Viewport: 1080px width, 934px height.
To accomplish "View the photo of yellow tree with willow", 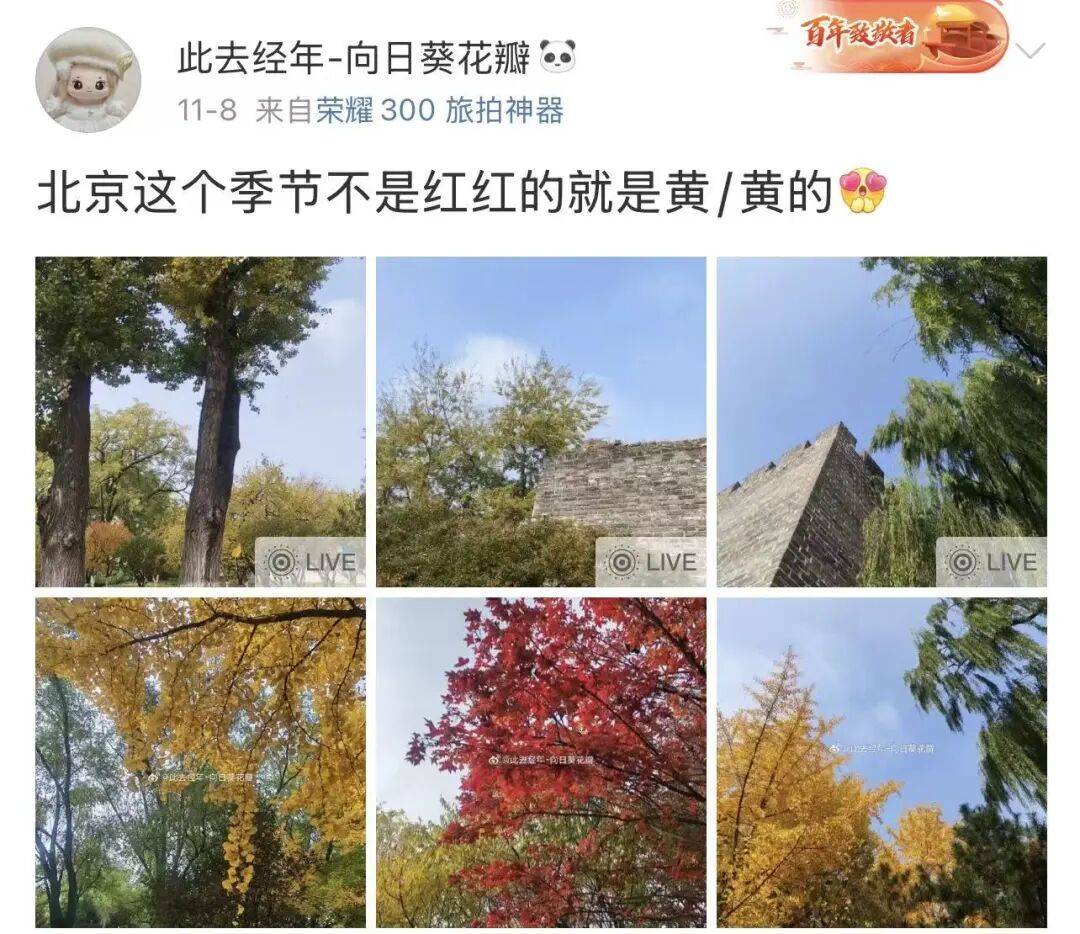I will click(x=881, y=762).
